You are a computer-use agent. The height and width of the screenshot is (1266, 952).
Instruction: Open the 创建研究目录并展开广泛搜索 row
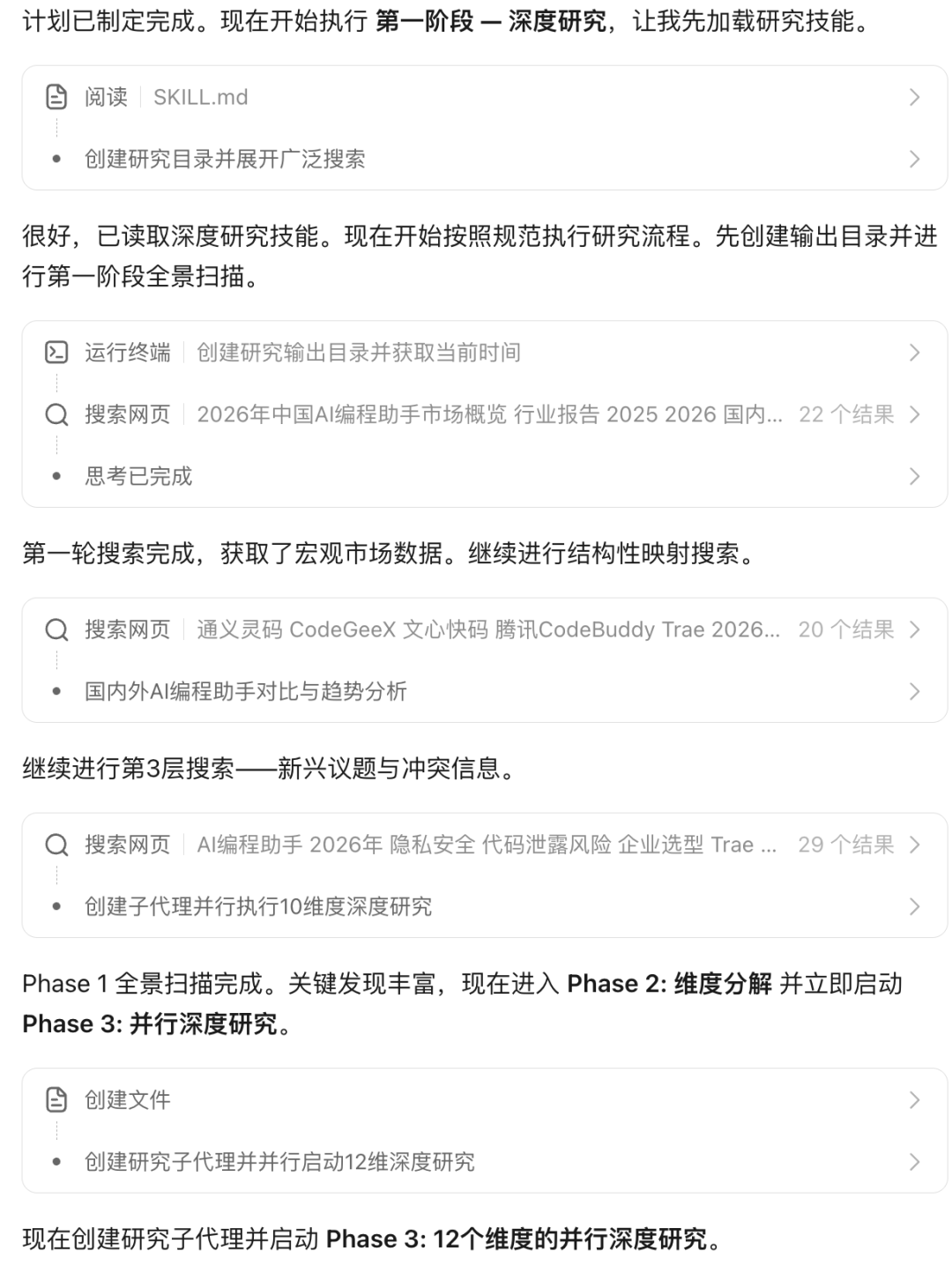[x=483, y=159]
